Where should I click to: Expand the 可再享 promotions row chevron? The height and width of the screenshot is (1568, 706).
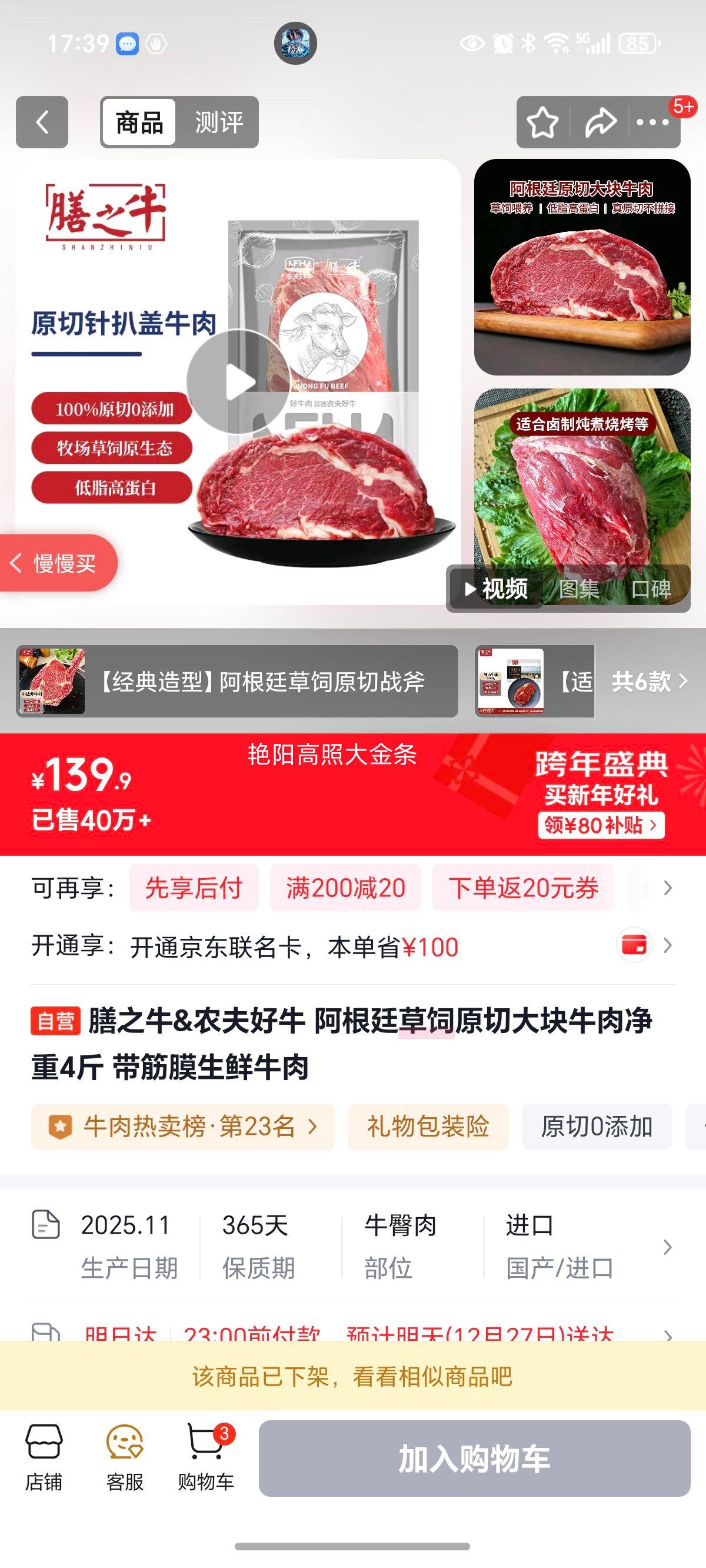668,889
